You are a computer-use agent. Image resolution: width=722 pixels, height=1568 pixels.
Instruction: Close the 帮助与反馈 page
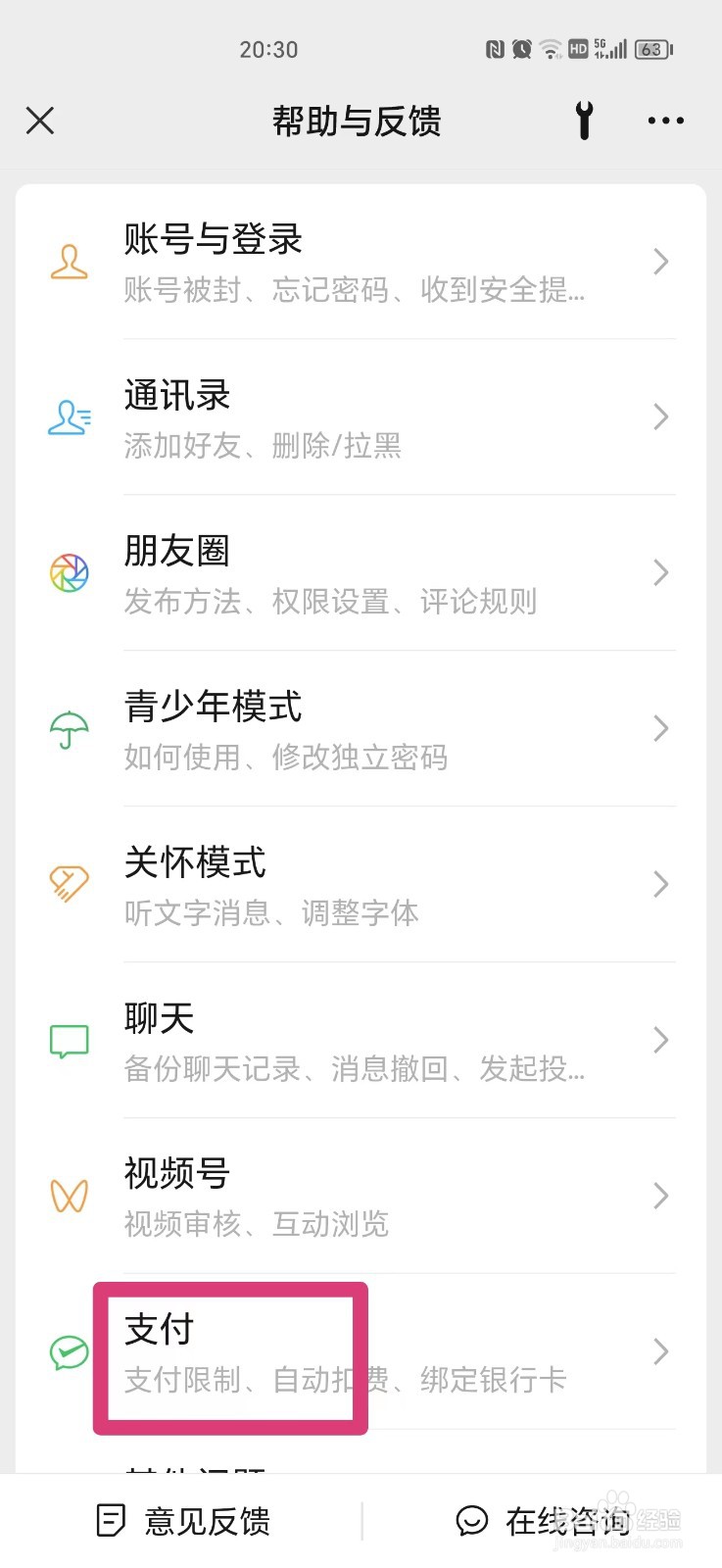pyautogui.click(x=40, y=121)
